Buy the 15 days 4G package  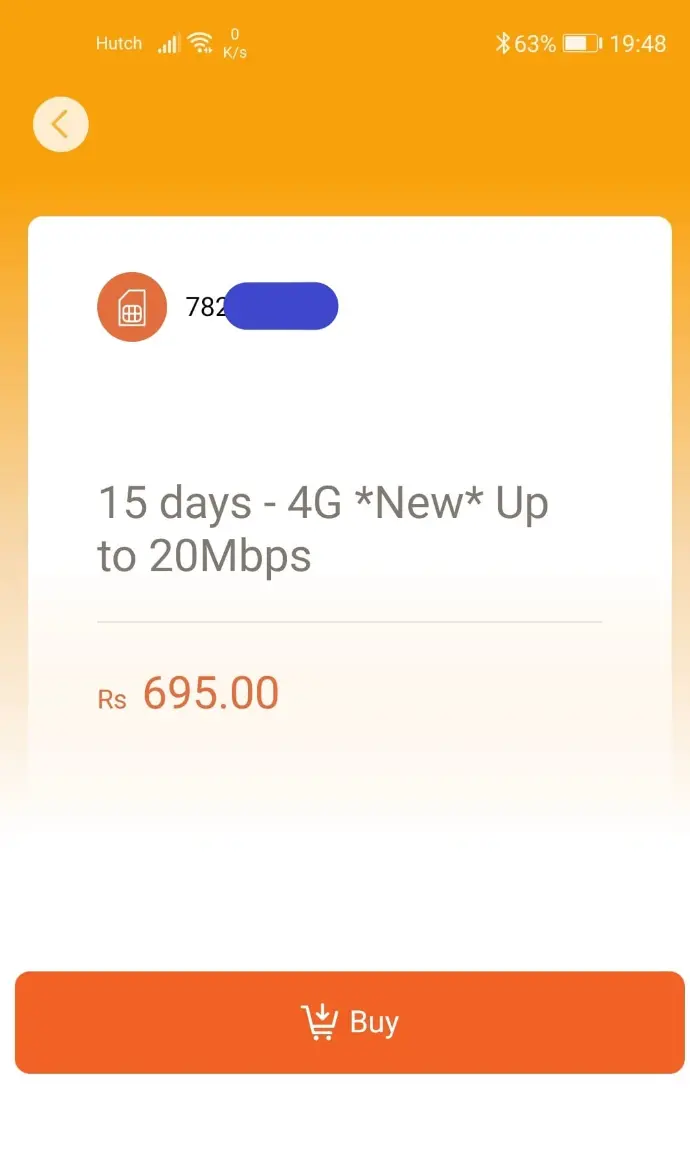[x=350, y=1022]
